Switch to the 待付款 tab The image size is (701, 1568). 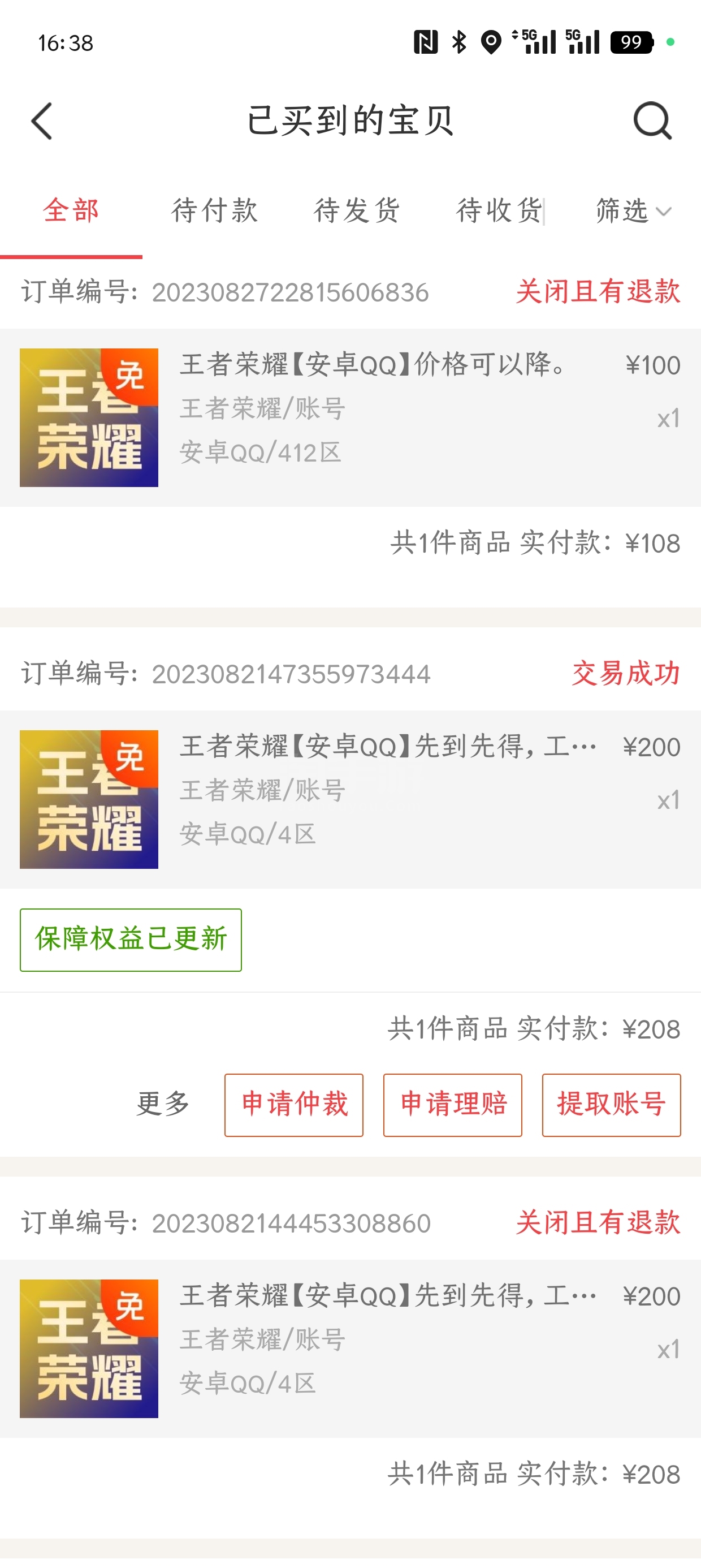coord(214,210)
